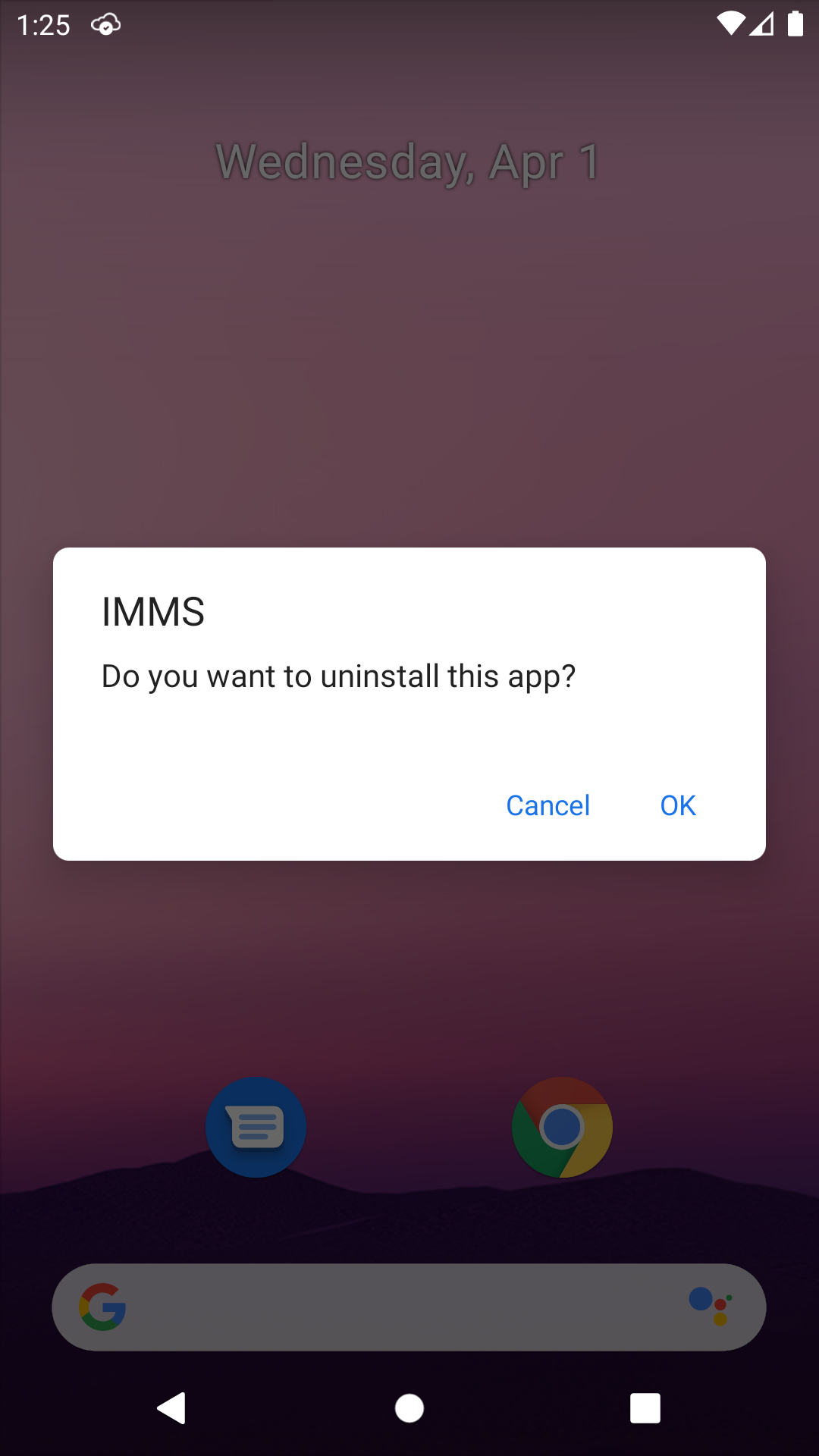819x1456 pixels.
Task: Open the recent apps overview
Action: [645, 1408]
